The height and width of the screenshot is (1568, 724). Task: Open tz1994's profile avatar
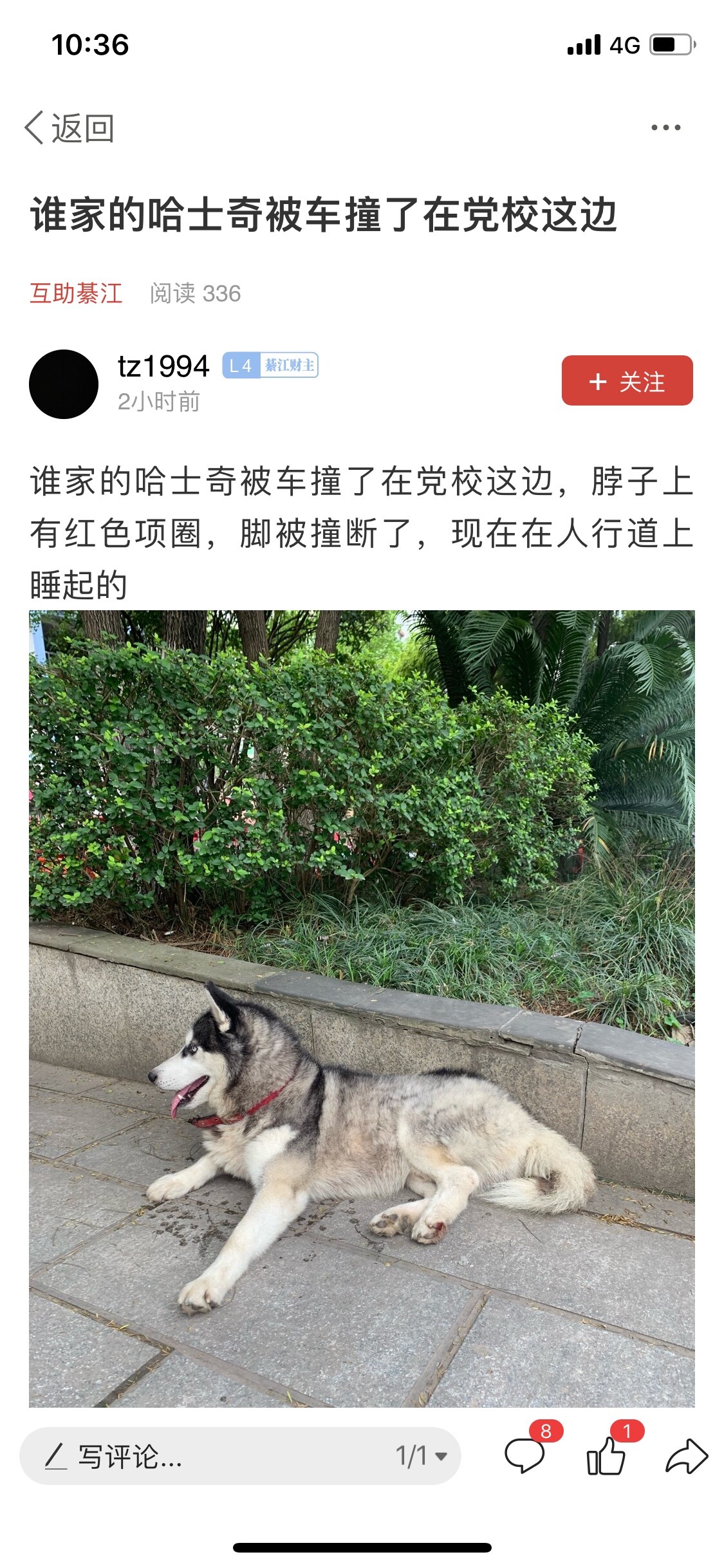(x=64, y=384)
